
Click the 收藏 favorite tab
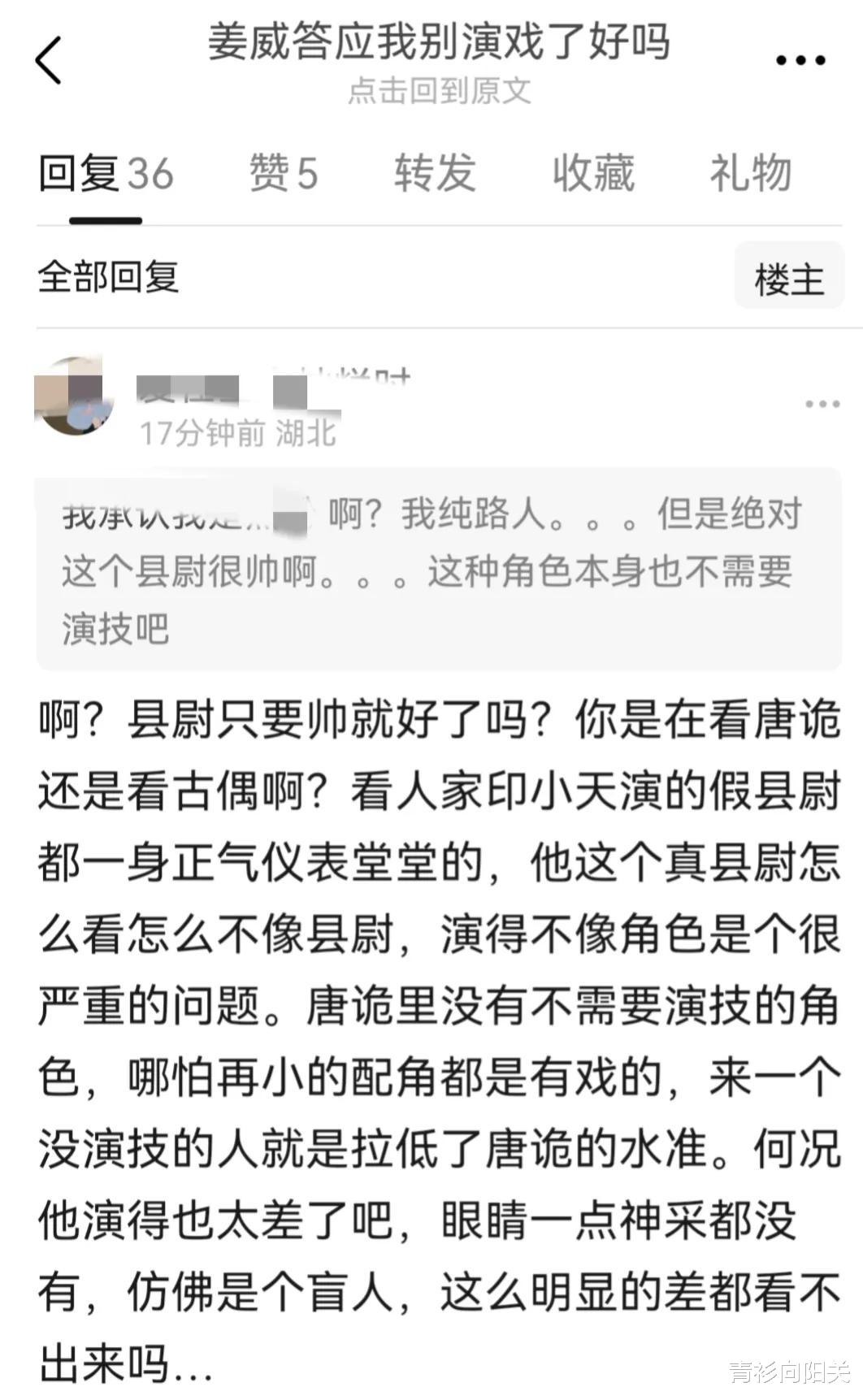point(592,172)
